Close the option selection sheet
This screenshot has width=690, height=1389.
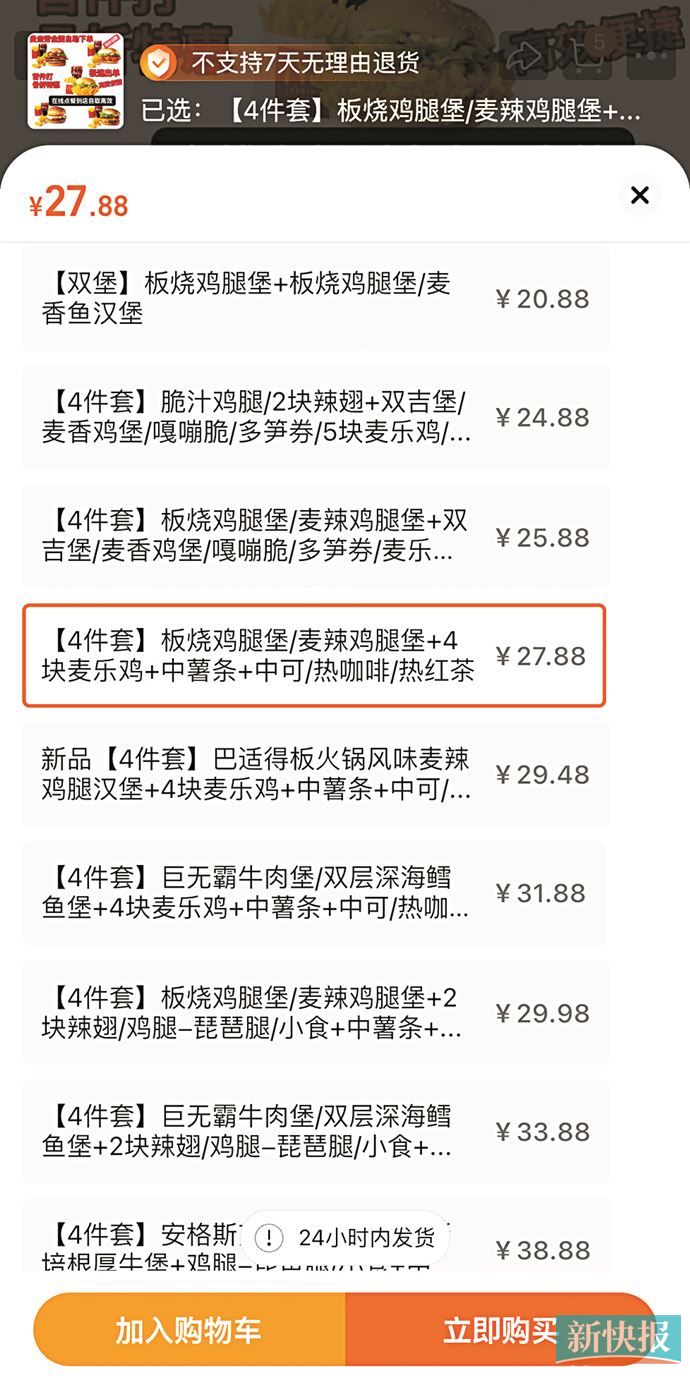click(x=640, y=195)
